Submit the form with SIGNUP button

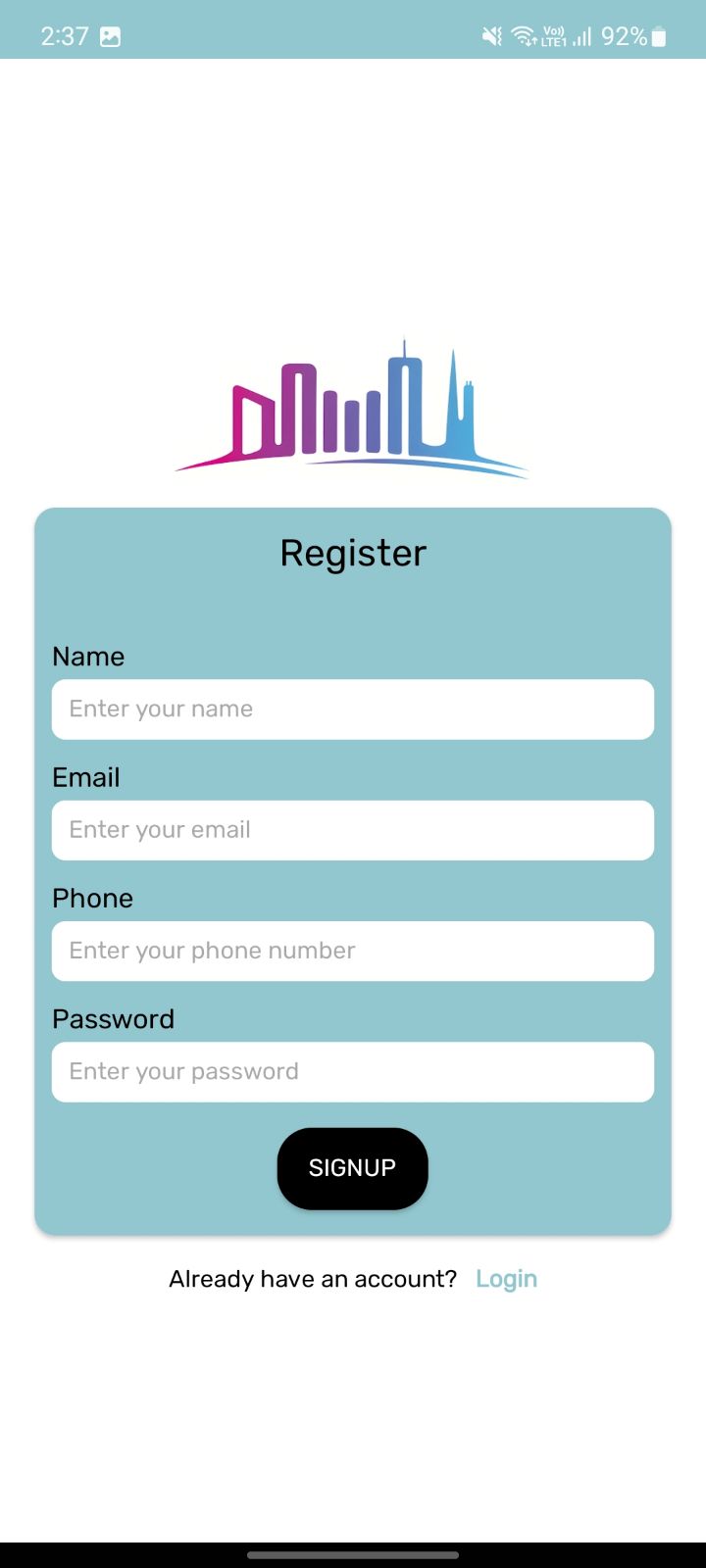click(353, 1168)
